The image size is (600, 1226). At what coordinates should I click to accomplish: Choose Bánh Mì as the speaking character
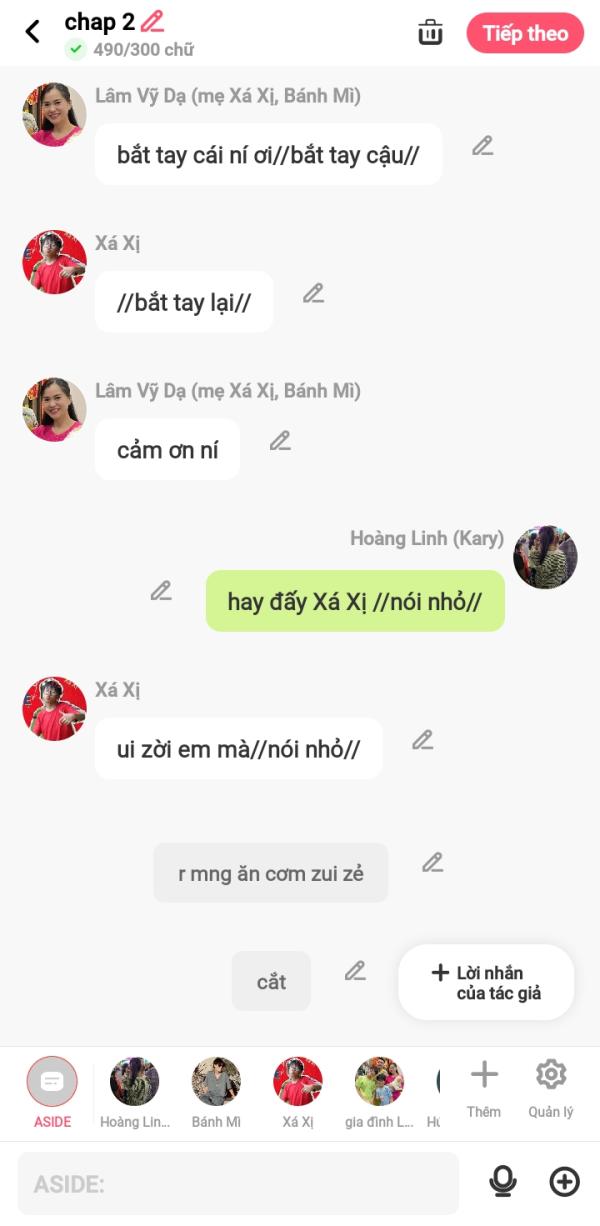(x=216, y=1092)
